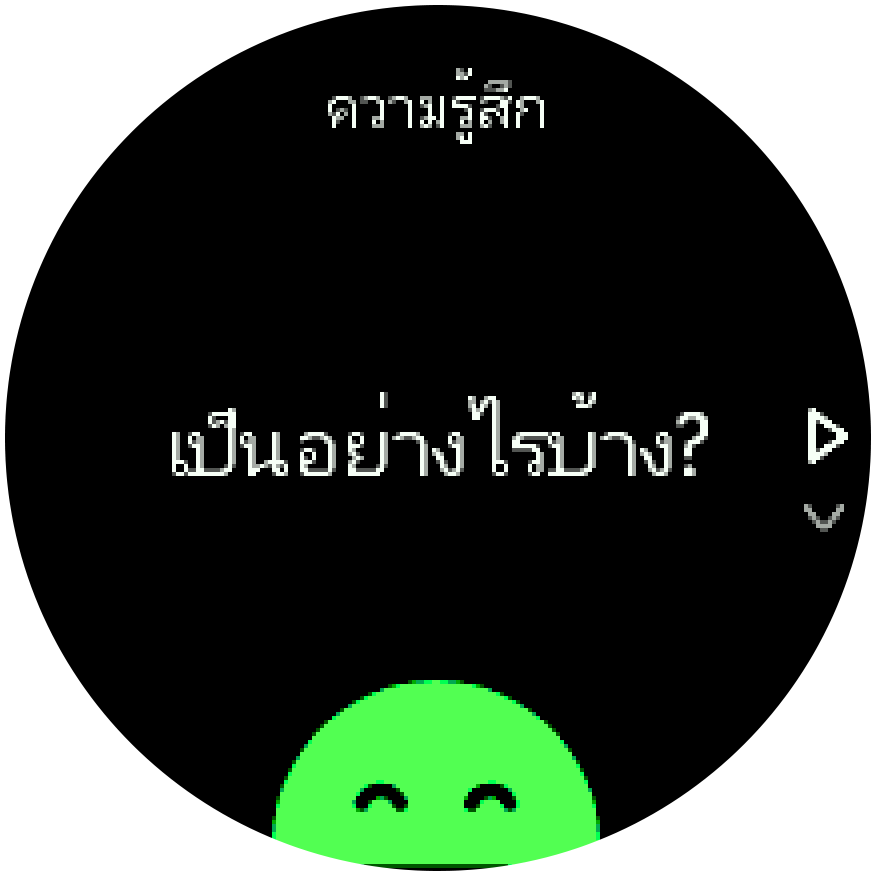
Task: Tap the down chevron for next feeling
Action: pyautogui.click(x=824, y=516)
